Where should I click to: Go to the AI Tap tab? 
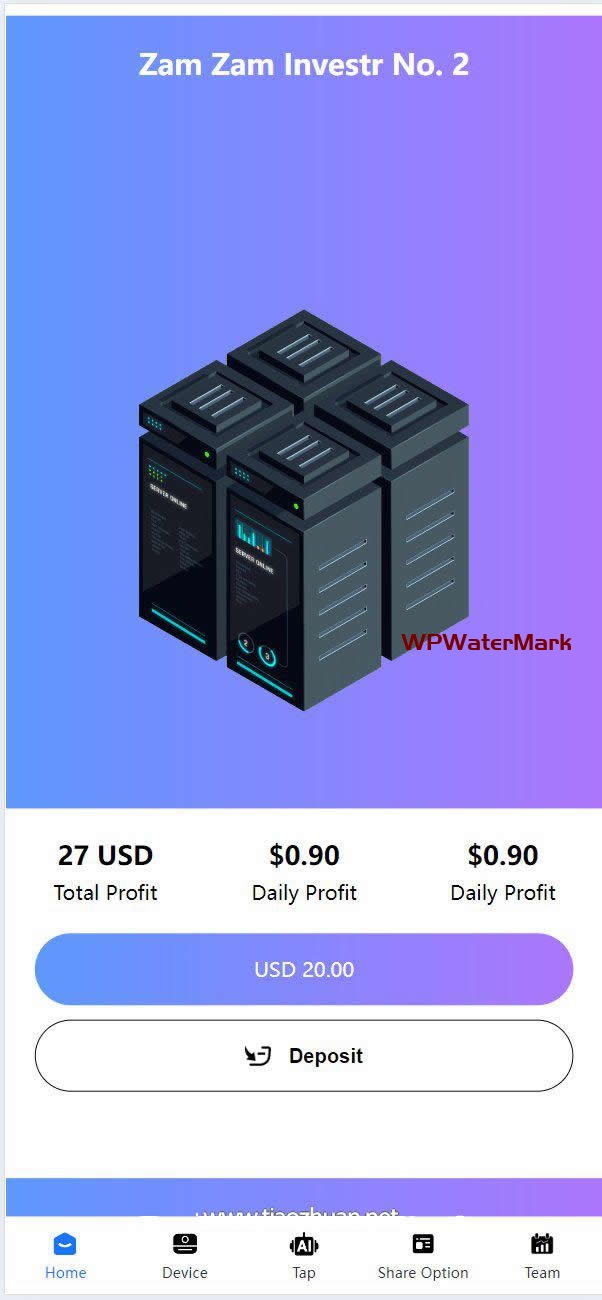coord(303,1256)
